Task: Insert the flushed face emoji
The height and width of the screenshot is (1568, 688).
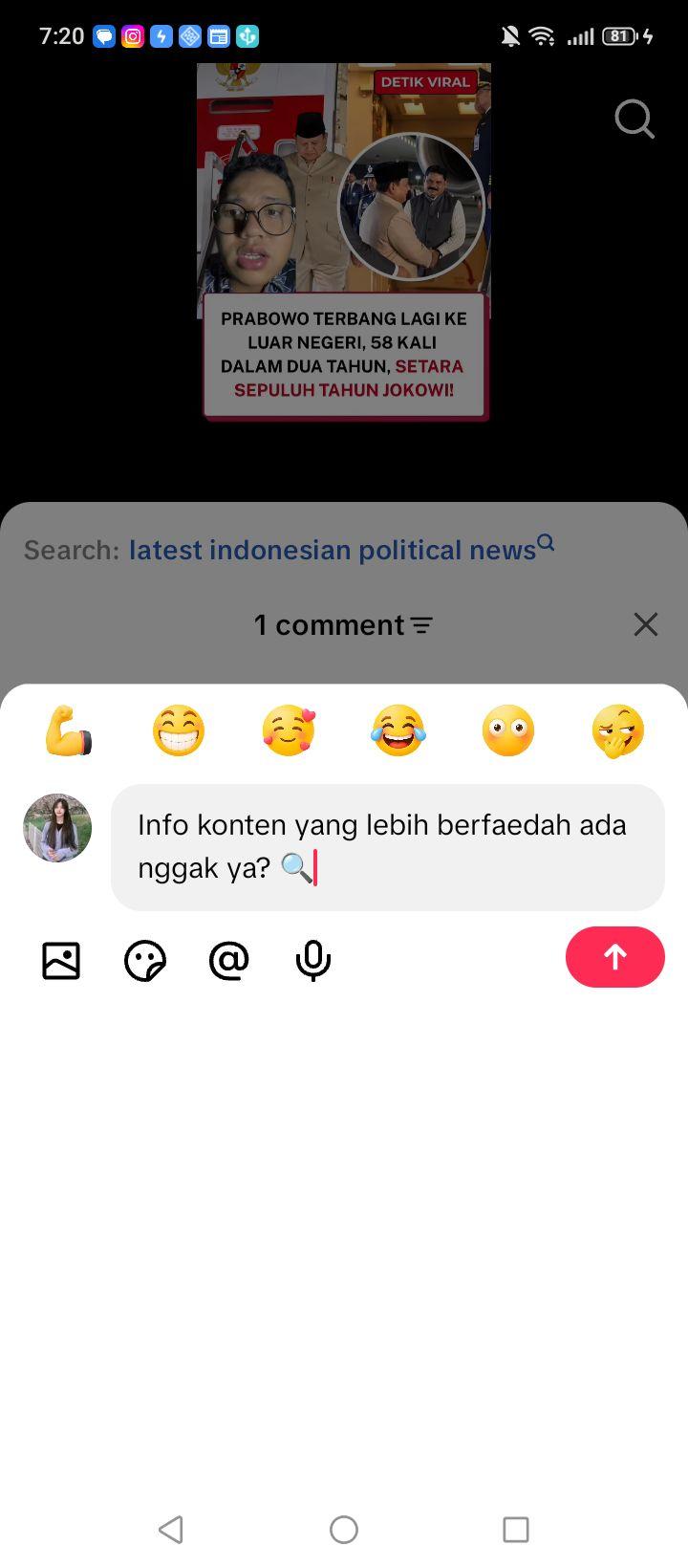Action: click(x=508, y=730)
